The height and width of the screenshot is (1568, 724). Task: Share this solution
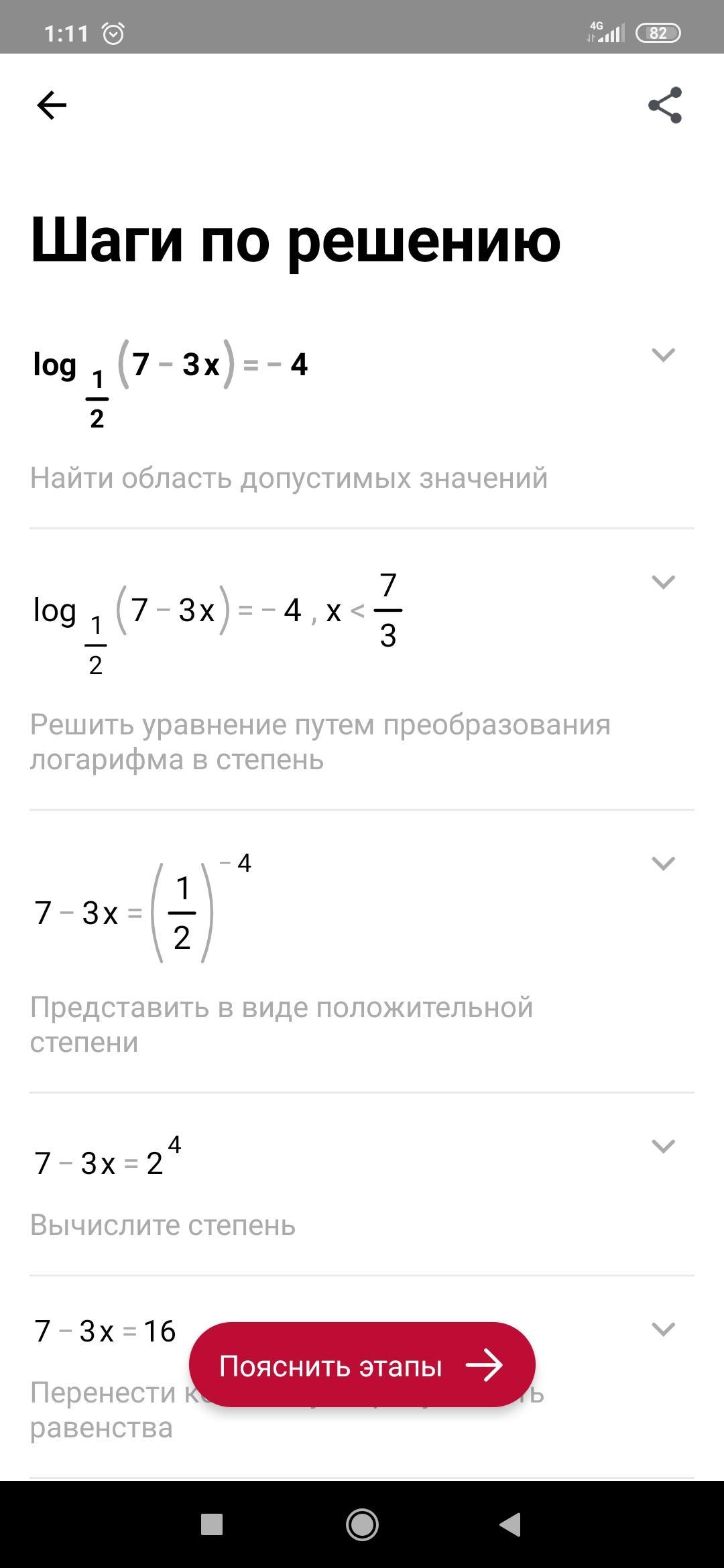(x=664, y=105)
